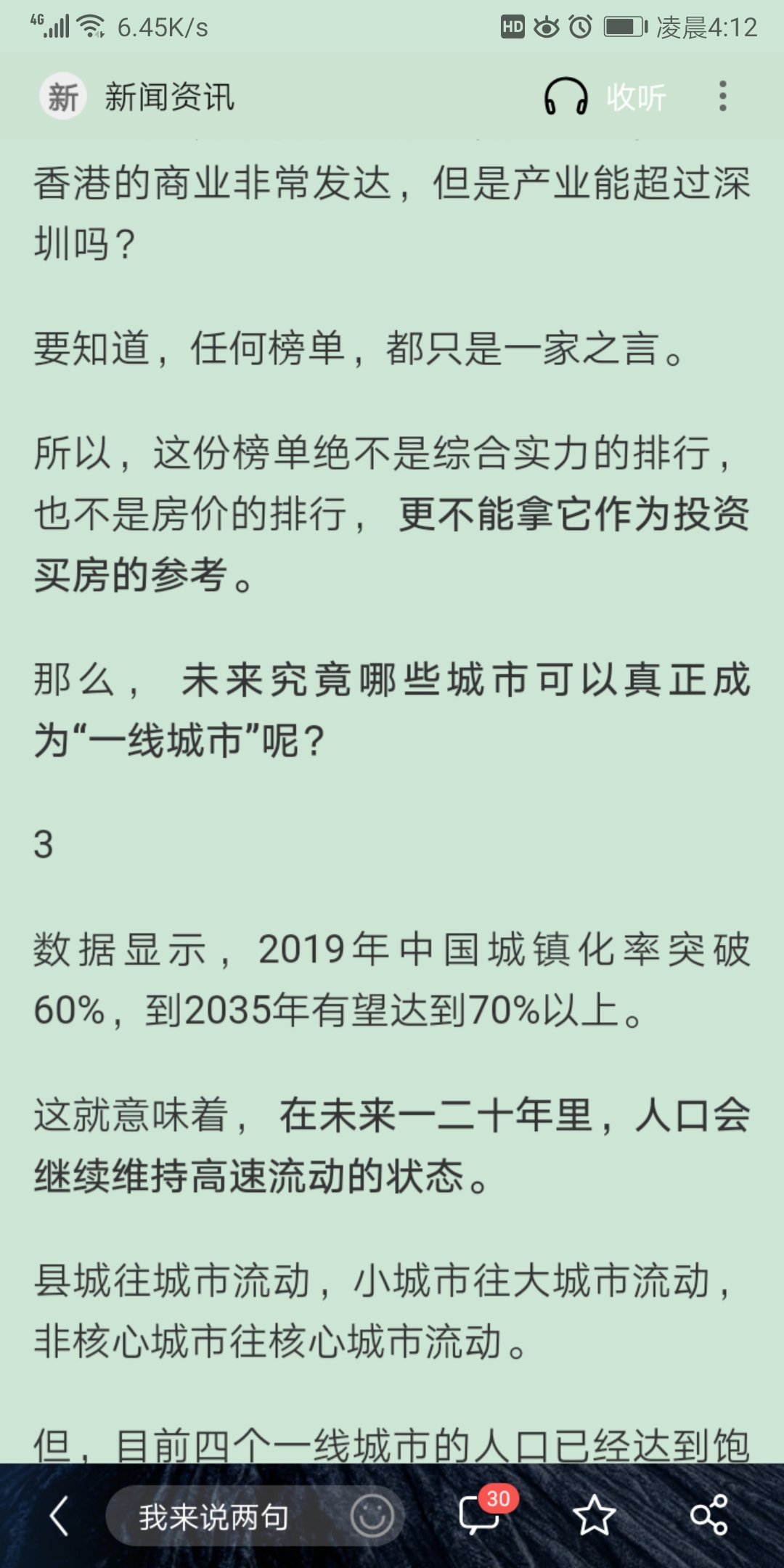
Task: Open the emoji smiley picker
Action: [372, 1516]
